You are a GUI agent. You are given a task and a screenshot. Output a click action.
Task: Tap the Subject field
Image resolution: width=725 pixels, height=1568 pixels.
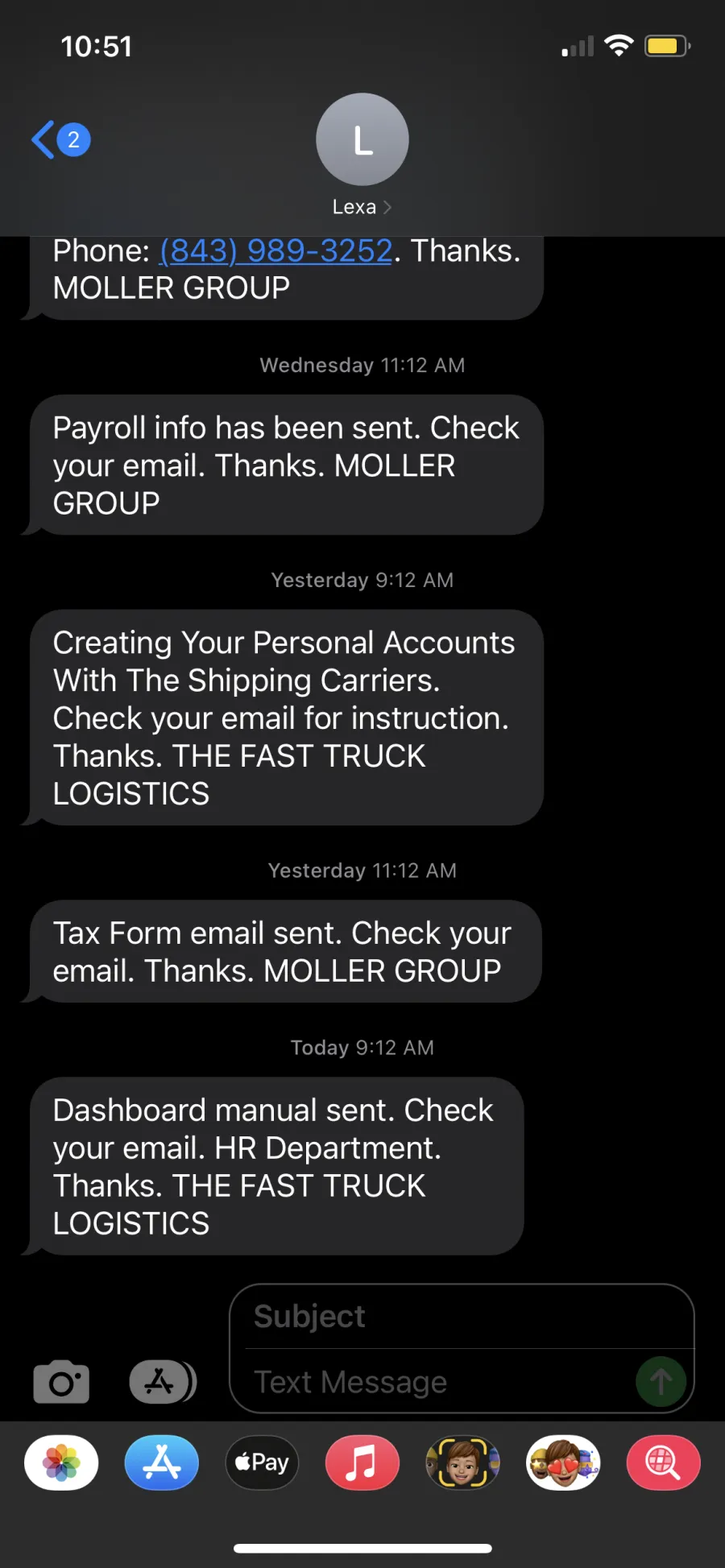click(462, 1317)
